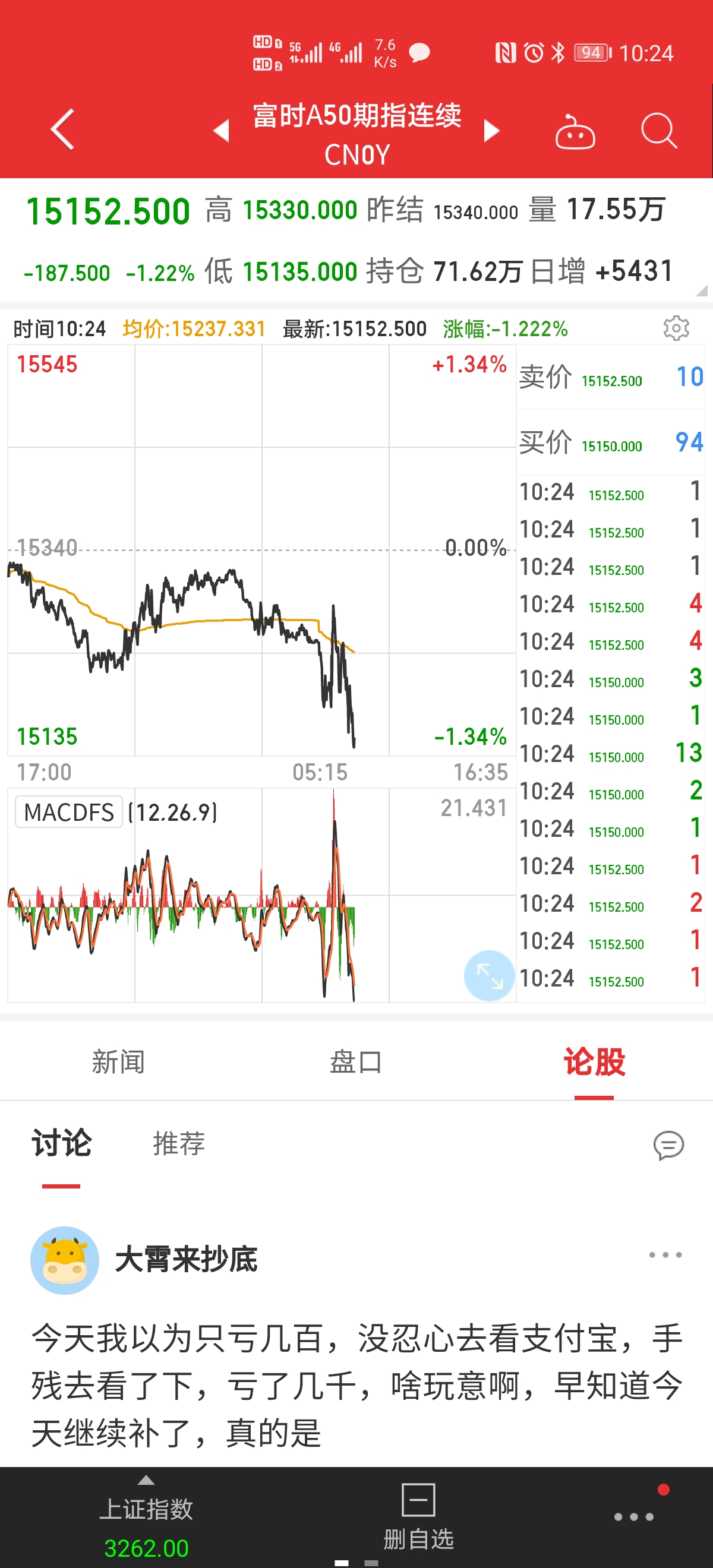Switch to the 推荐 sub-tab

[x=179, y=1143]
